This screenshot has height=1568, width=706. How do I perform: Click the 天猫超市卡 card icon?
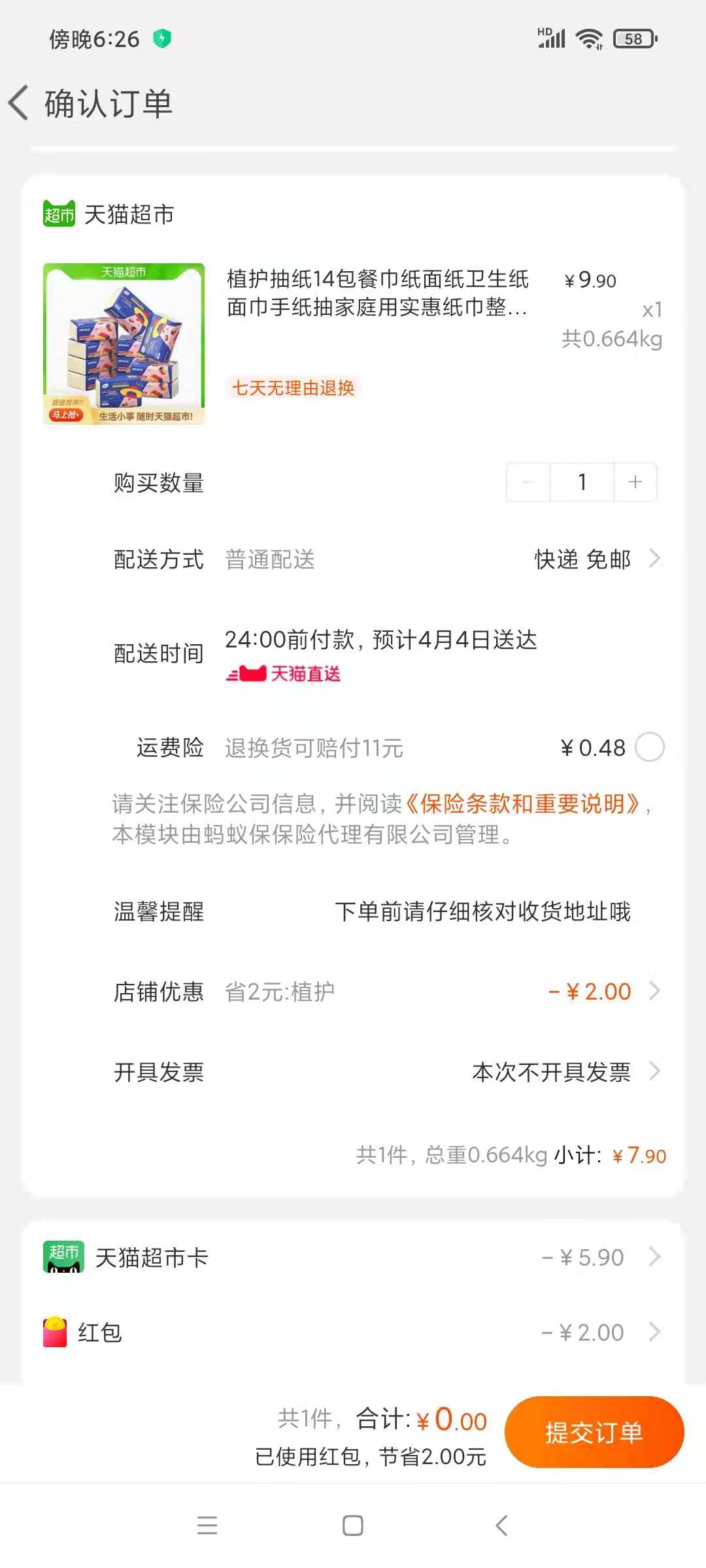pos(62,1256)
